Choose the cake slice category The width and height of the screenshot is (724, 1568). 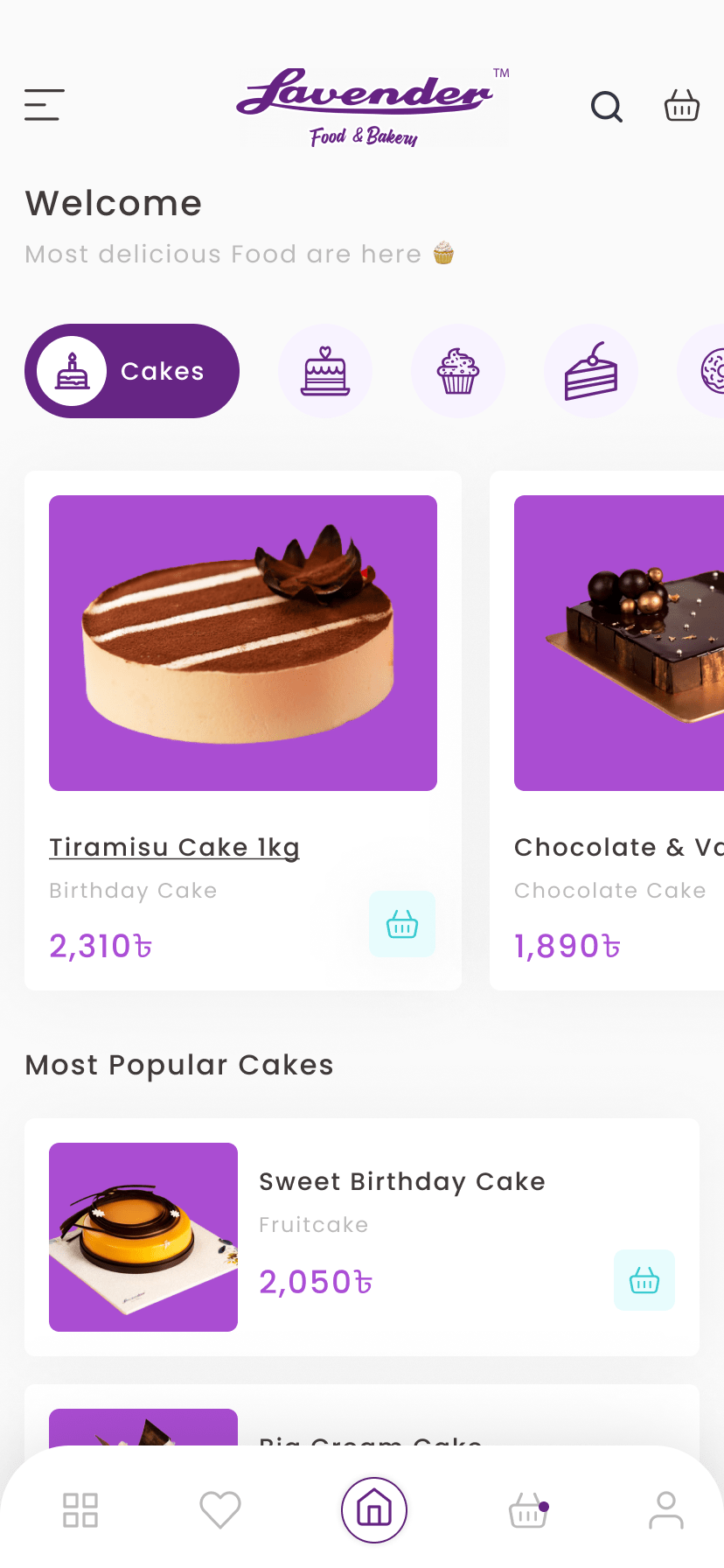[591, 371]
